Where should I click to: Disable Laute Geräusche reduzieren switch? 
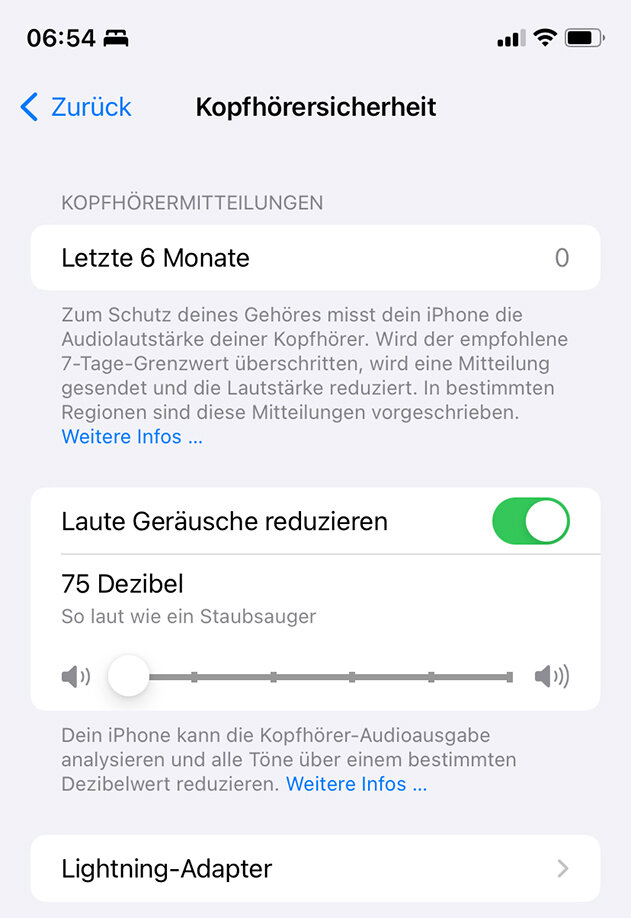point(530,521)
